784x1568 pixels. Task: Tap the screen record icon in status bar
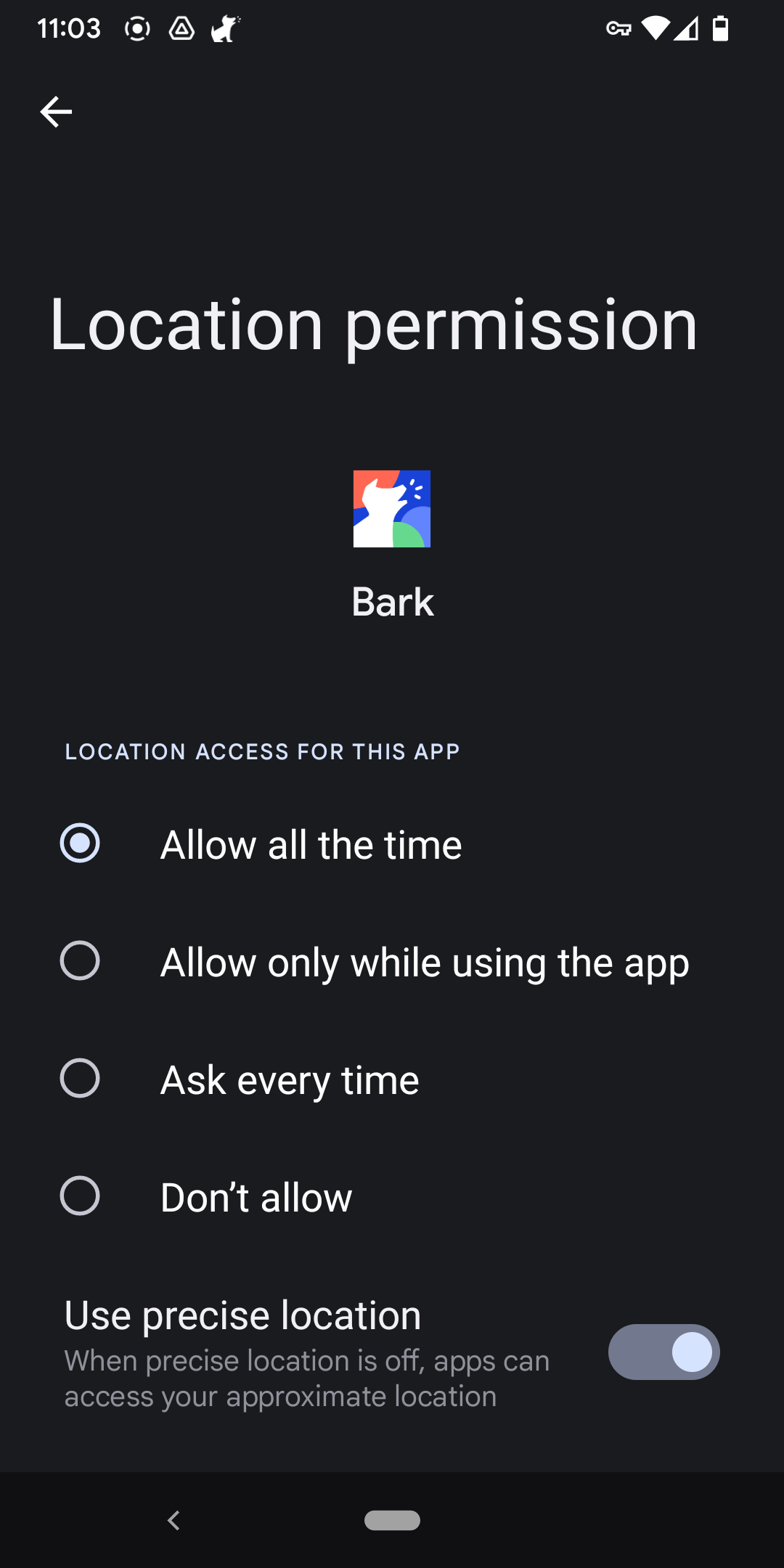(136, 28)
